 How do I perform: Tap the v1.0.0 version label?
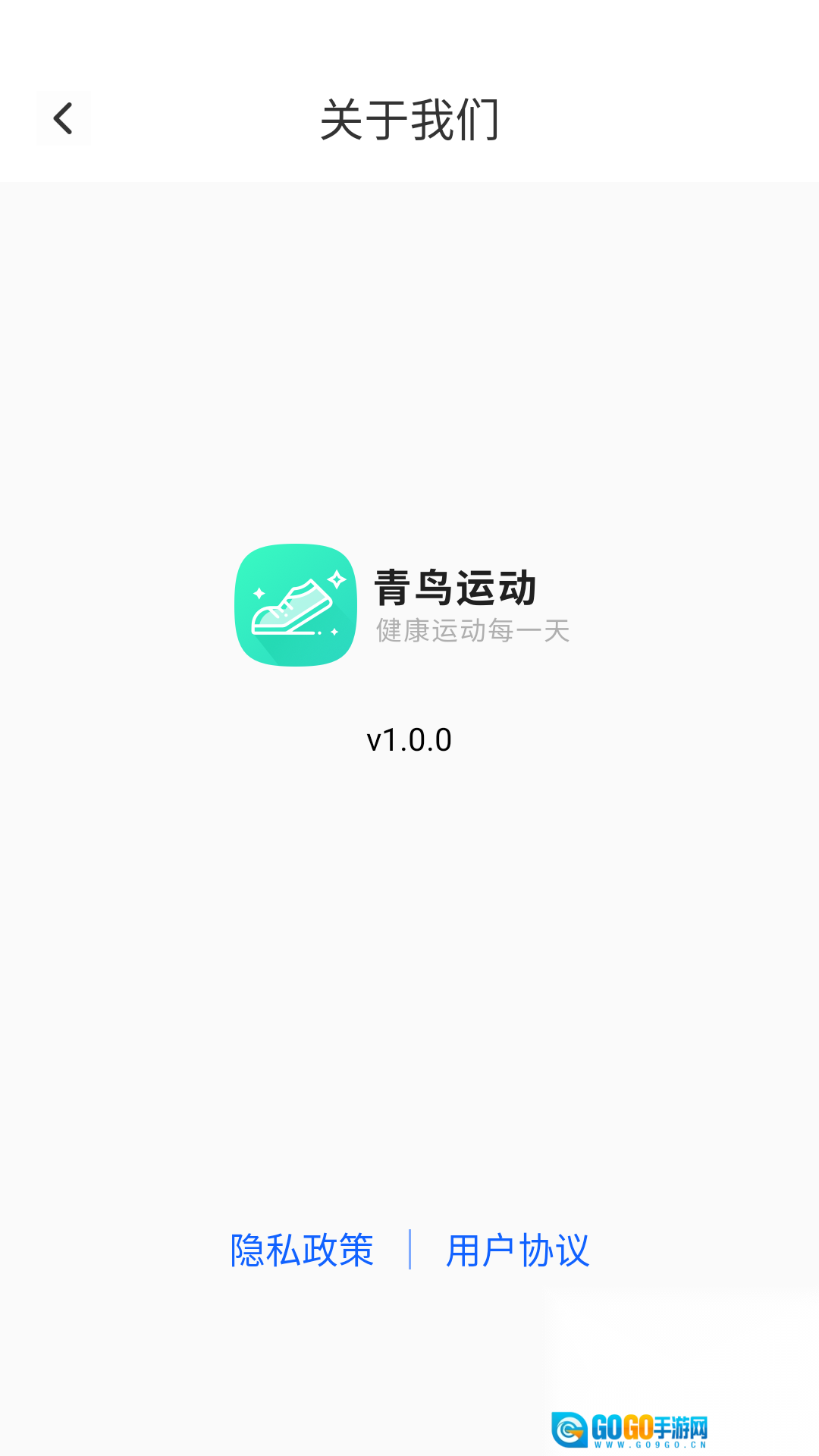(x=409, y=739)
